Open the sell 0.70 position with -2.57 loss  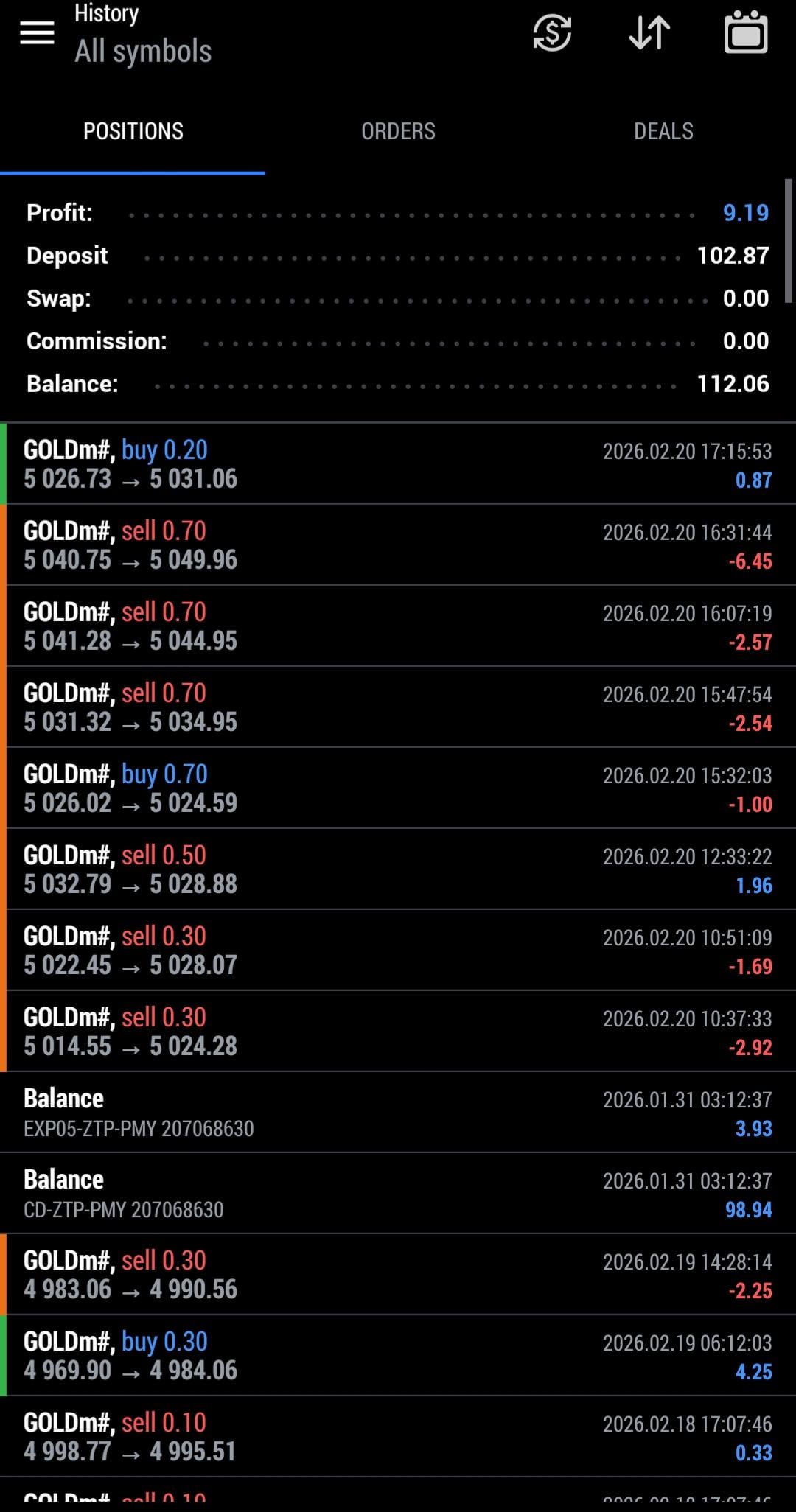(x=398, y=626)
